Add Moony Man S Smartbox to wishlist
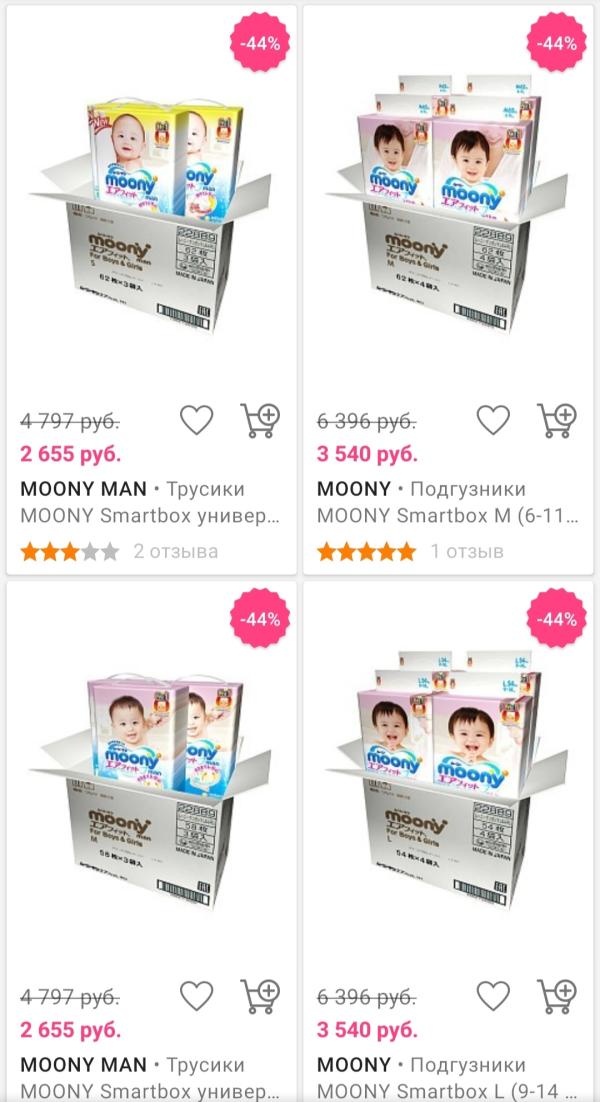 coord(196,420)
